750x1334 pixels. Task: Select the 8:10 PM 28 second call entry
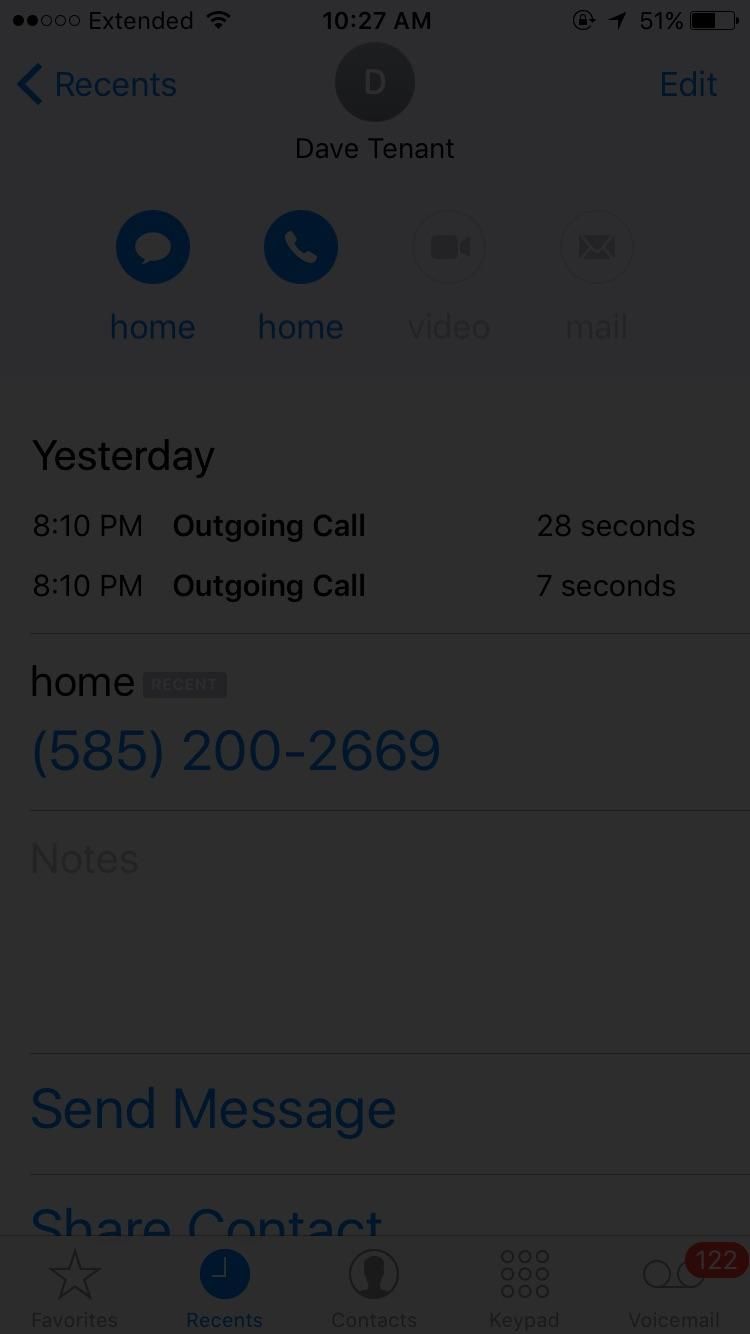375,525
